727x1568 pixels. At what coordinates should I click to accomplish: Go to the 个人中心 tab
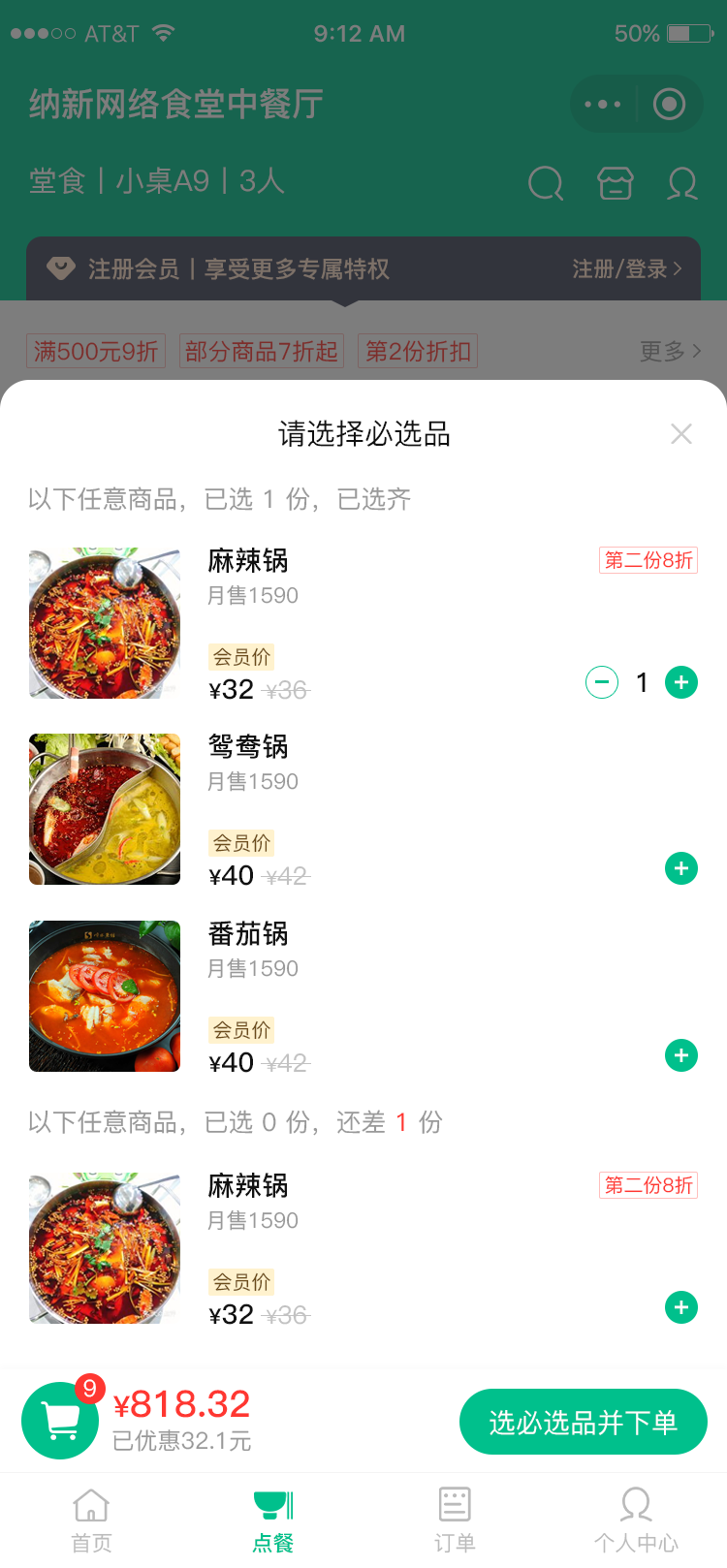click(x=636, y=1520)
